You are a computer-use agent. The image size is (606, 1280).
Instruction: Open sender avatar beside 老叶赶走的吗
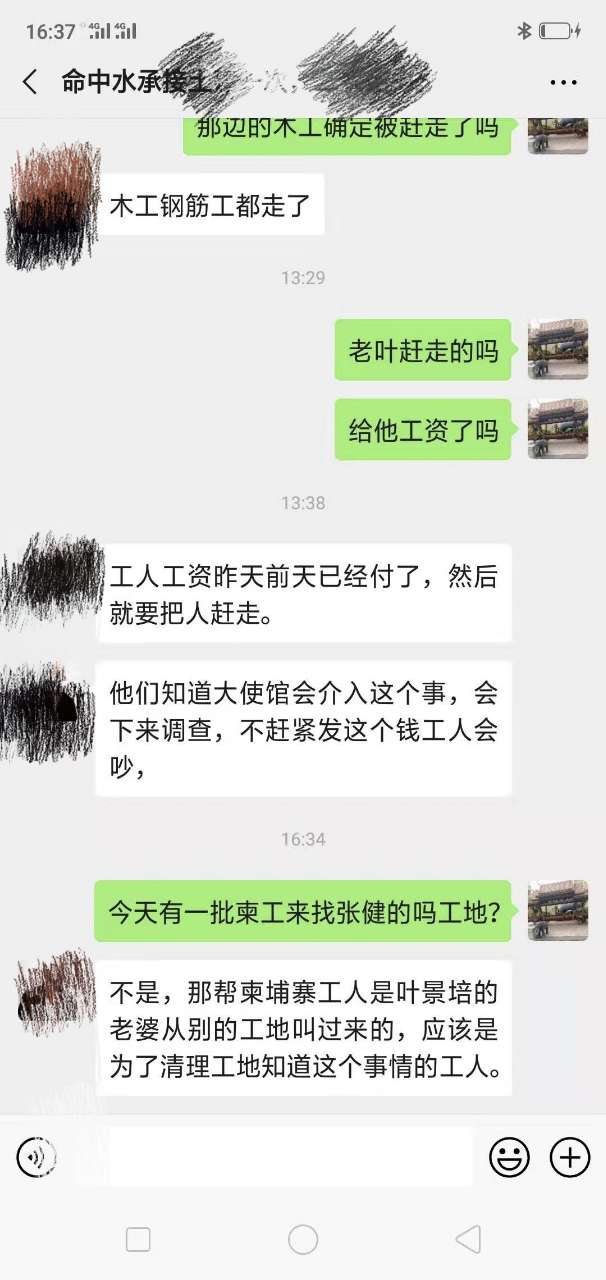pos(557,349)
